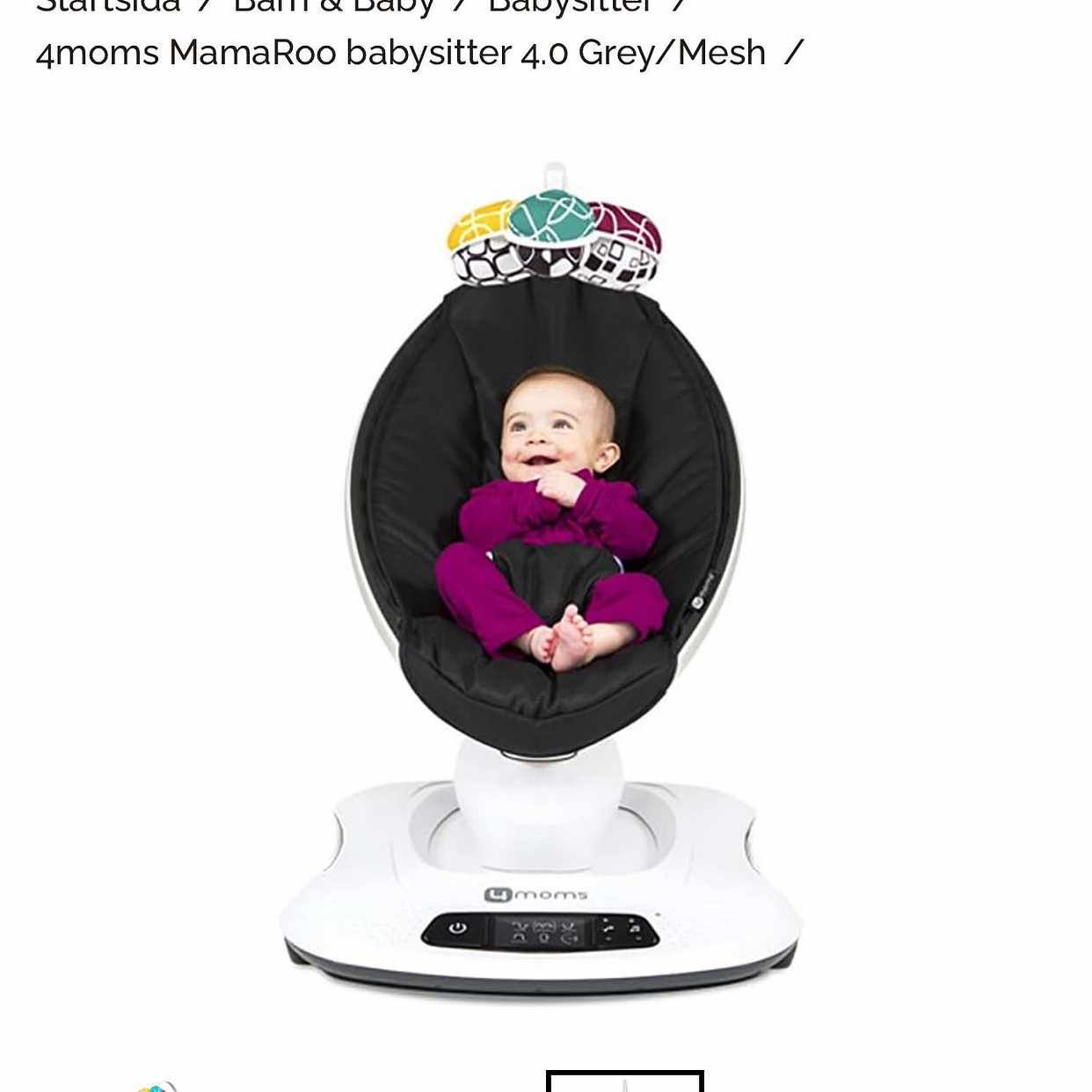
Task: Go to Startsida via the breadcrumb
Action: tap(107, 5)
